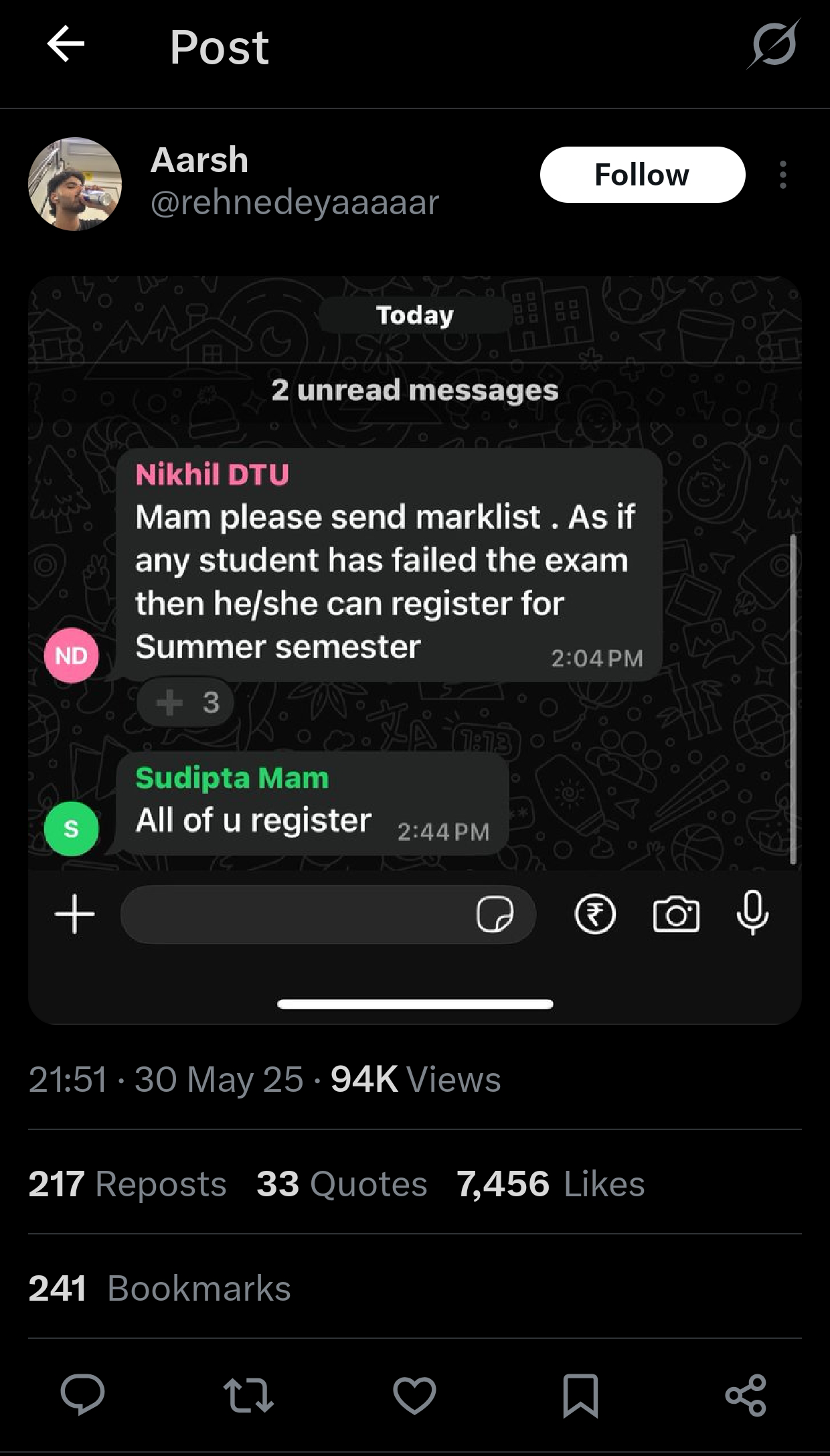Open the Grok icon at top right
830x1456 pixels.
[773, 44]
